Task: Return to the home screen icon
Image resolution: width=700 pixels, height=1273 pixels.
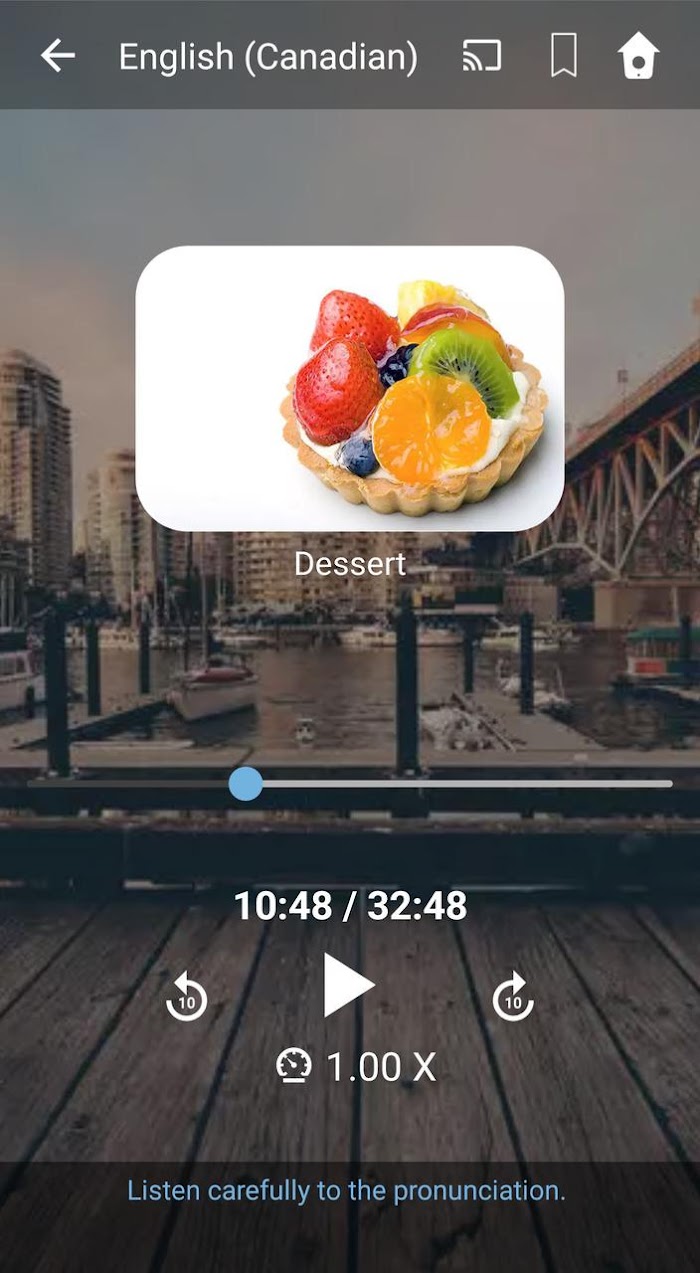Action: click(638, 55)
